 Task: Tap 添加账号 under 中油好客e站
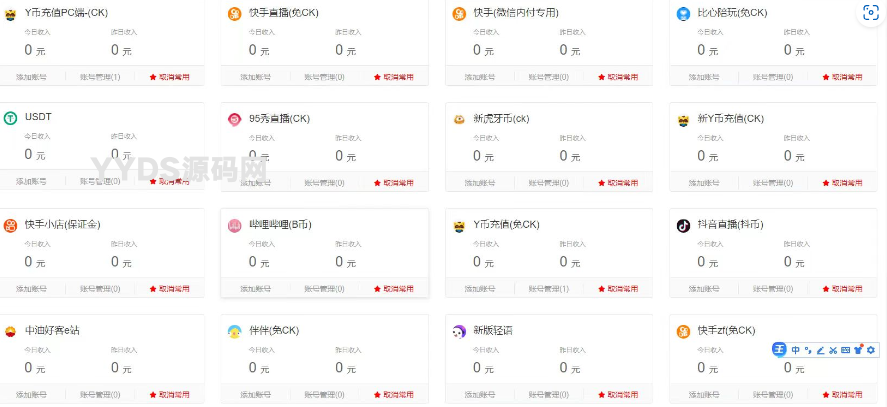pos(31,394)
